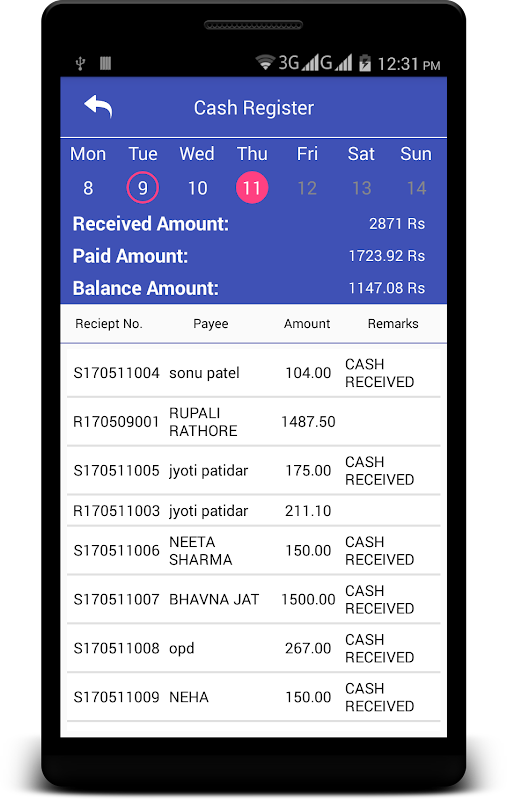Open NEHA receipt S170511009
507x800 pixels.
[x=254, y=697]
